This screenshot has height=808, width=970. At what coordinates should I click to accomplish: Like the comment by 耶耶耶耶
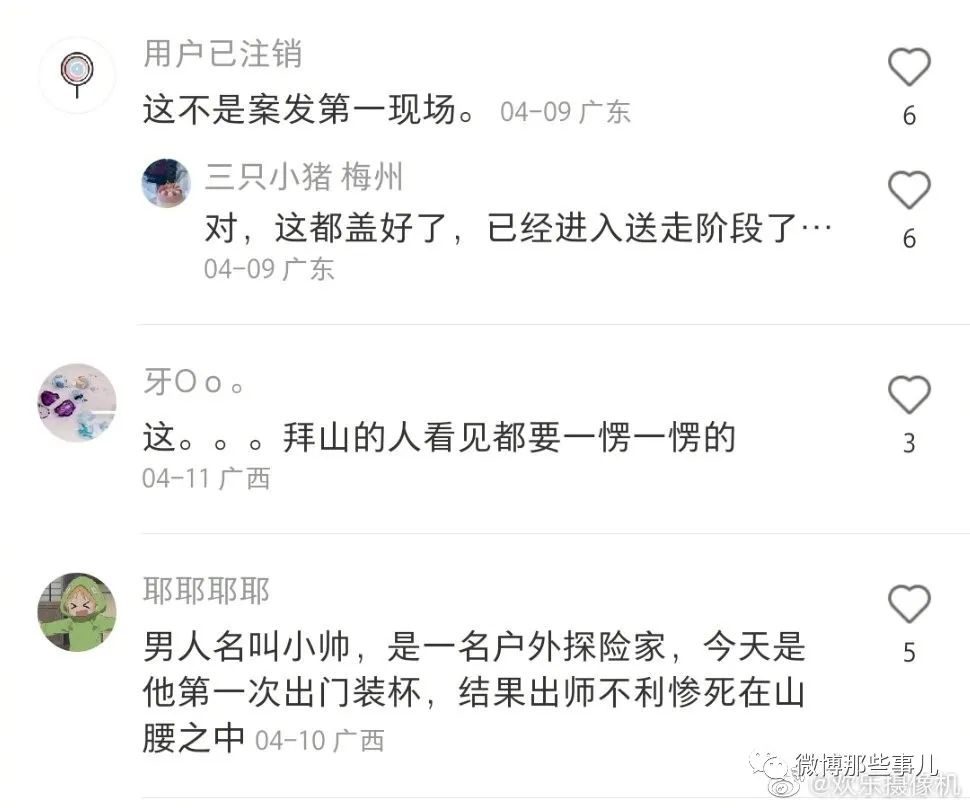pyautogui.click(x=909, y=605)
